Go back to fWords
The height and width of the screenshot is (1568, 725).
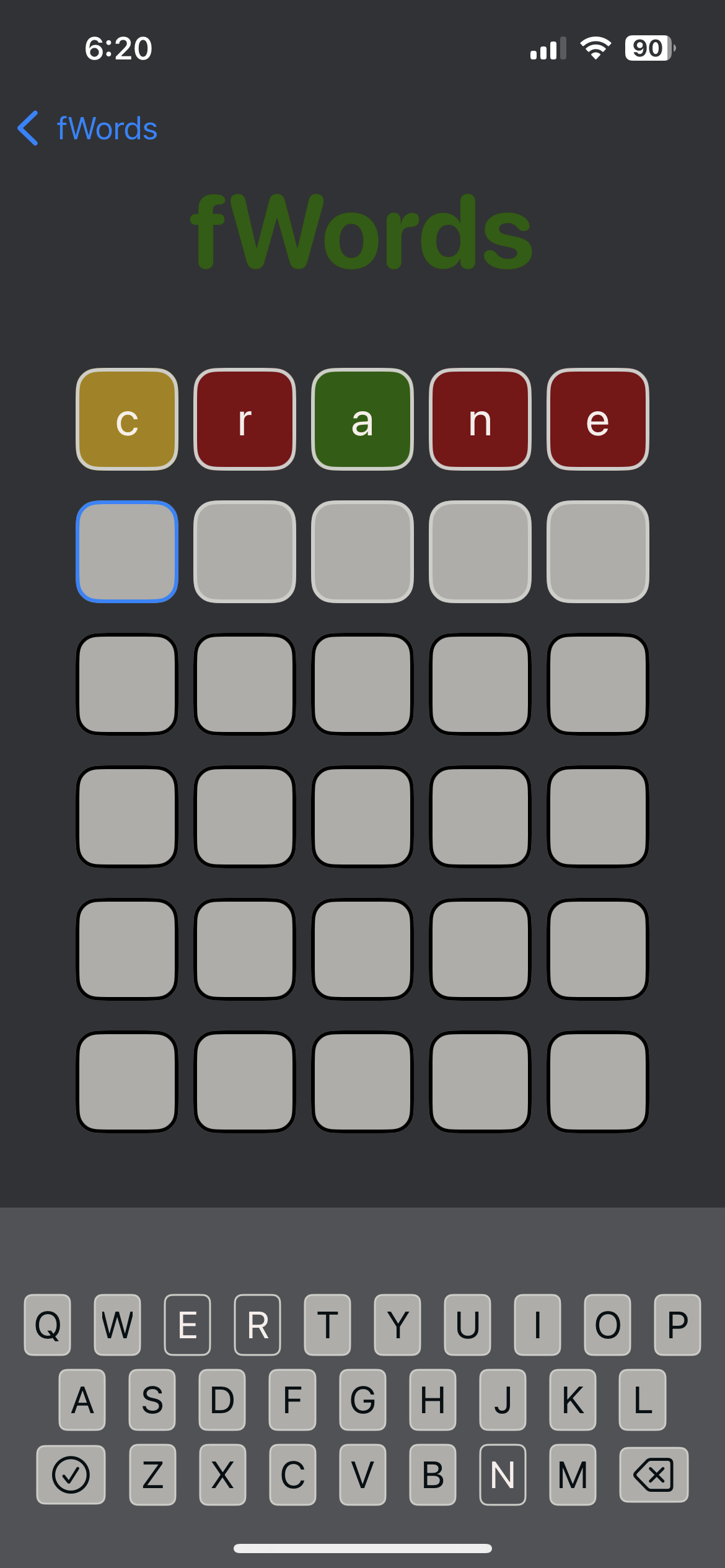pyautogui.click(x=87, y=128)
